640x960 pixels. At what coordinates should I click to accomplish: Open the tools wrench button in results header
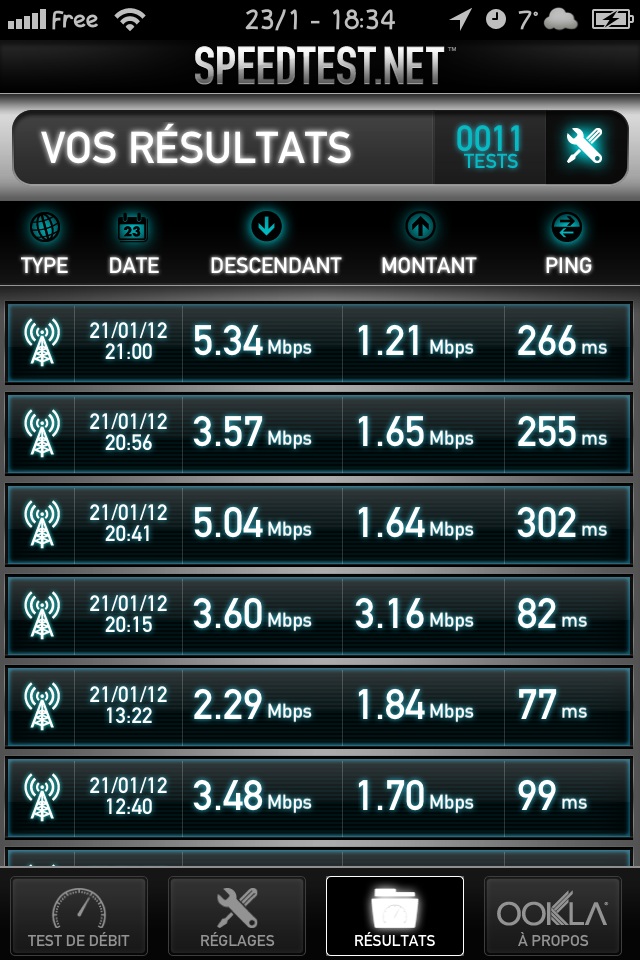tap(584, 147)
